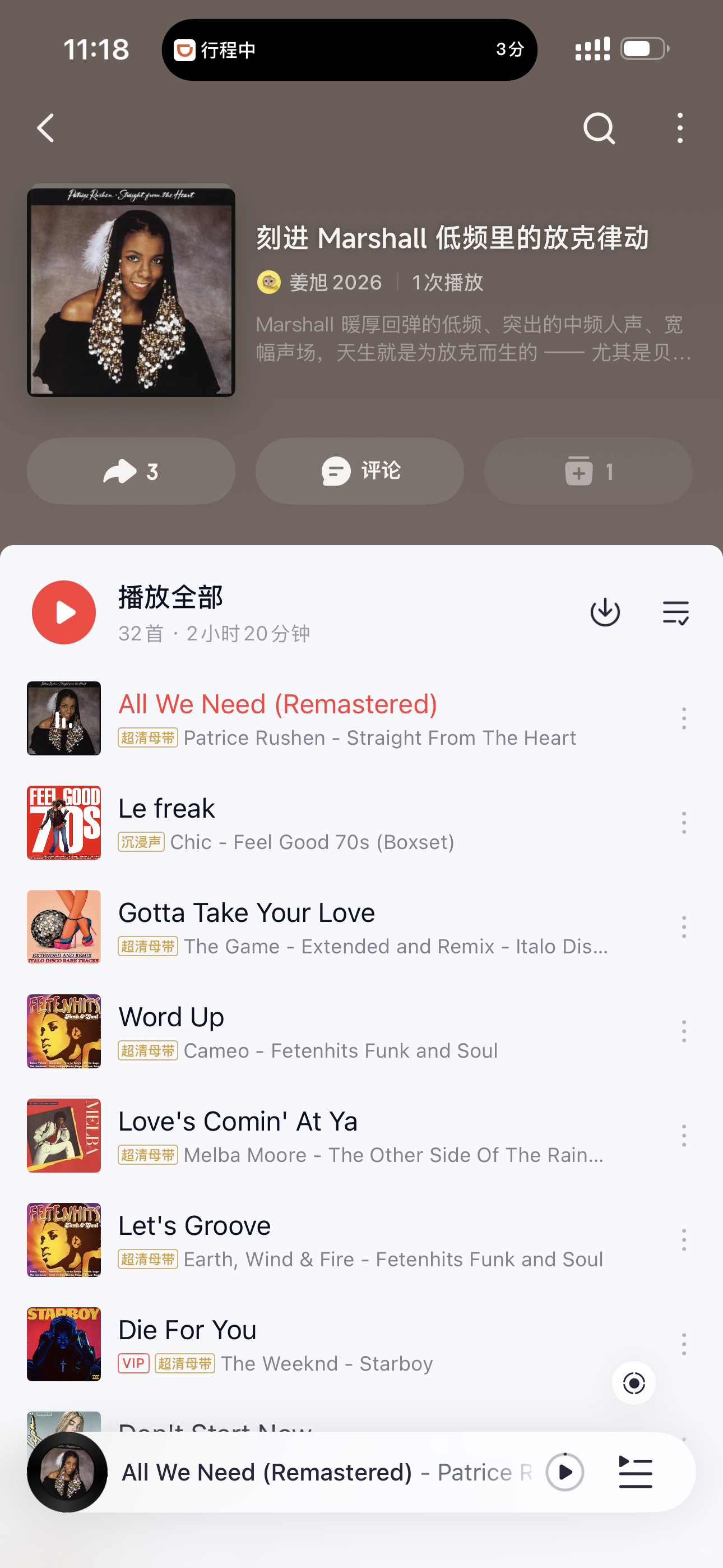Play Love's Comin' At Ya

click(304, 1135)
